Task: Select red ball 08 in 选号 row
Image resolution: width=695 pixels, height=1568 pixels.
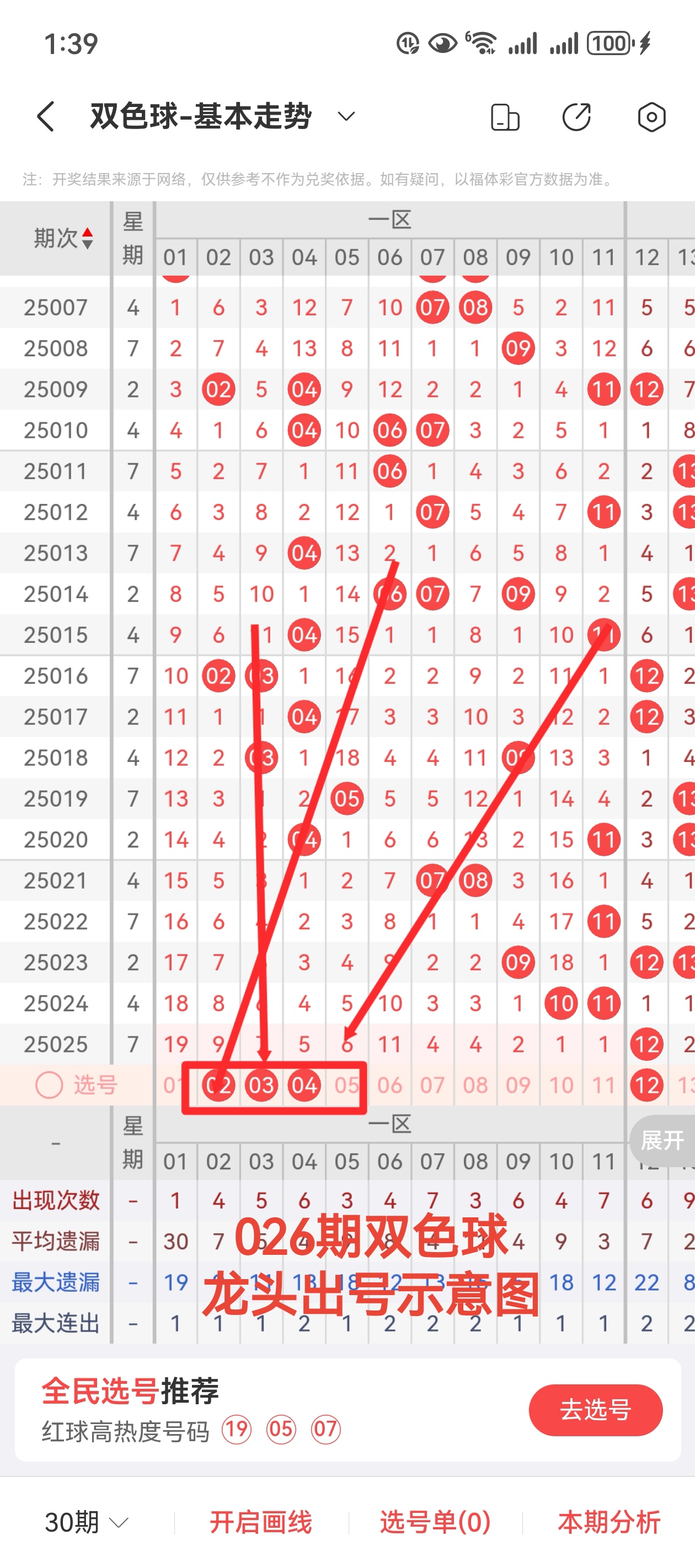Action: pyautogui.click(x=475, y=1084)
